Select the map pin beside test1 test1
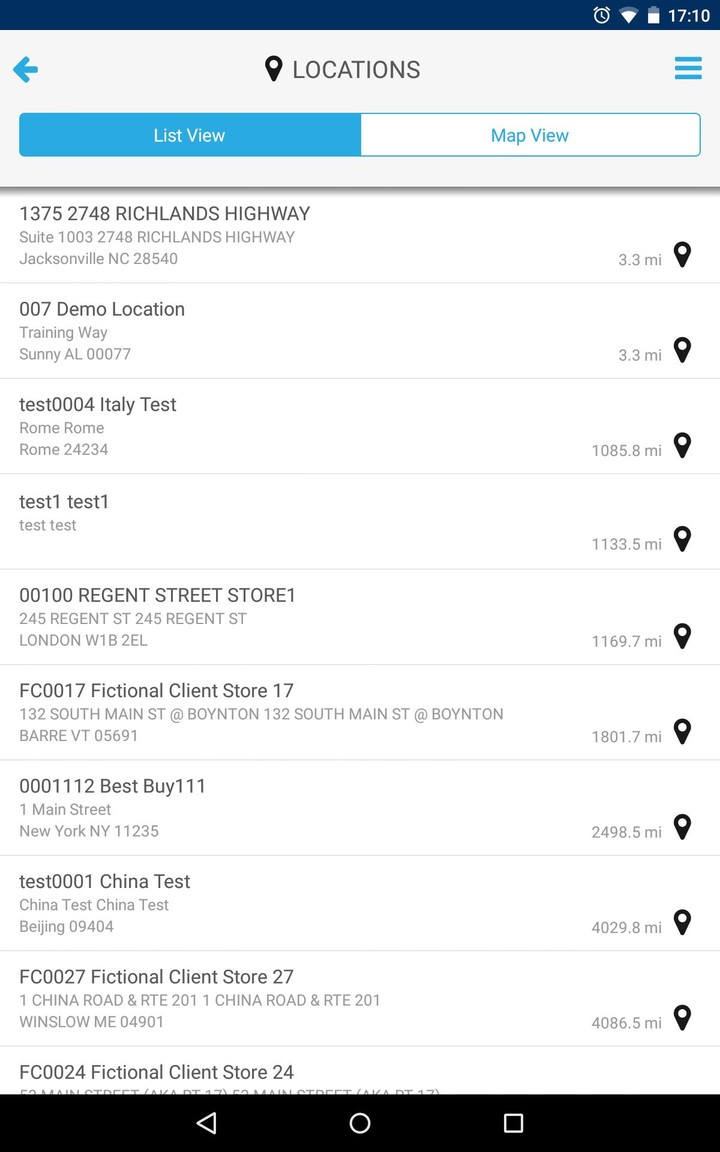Screen dimensions: 720x1152 [x=683, y=539]
